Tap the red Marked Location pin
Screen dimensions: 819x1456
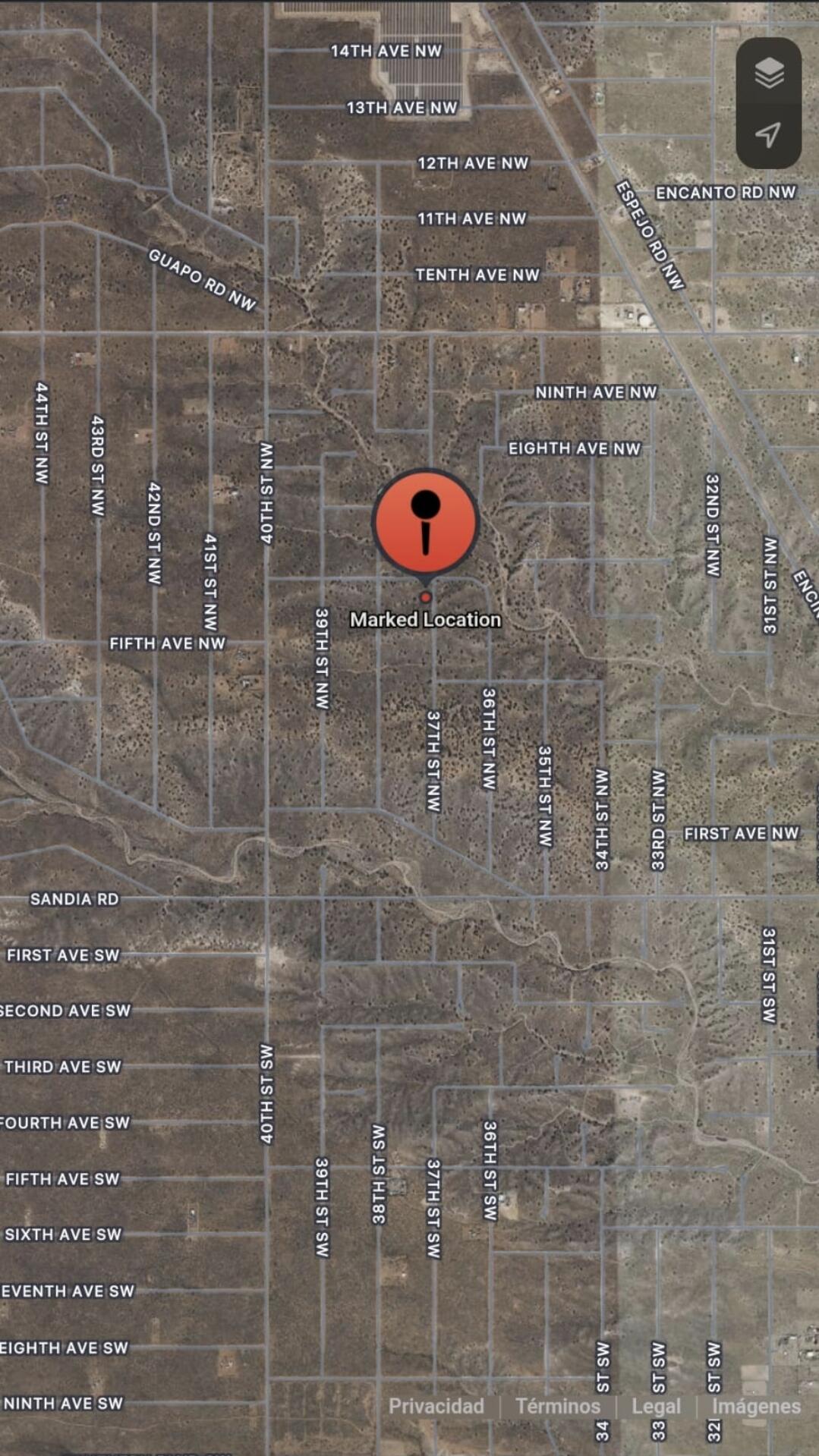coord(425,523)
